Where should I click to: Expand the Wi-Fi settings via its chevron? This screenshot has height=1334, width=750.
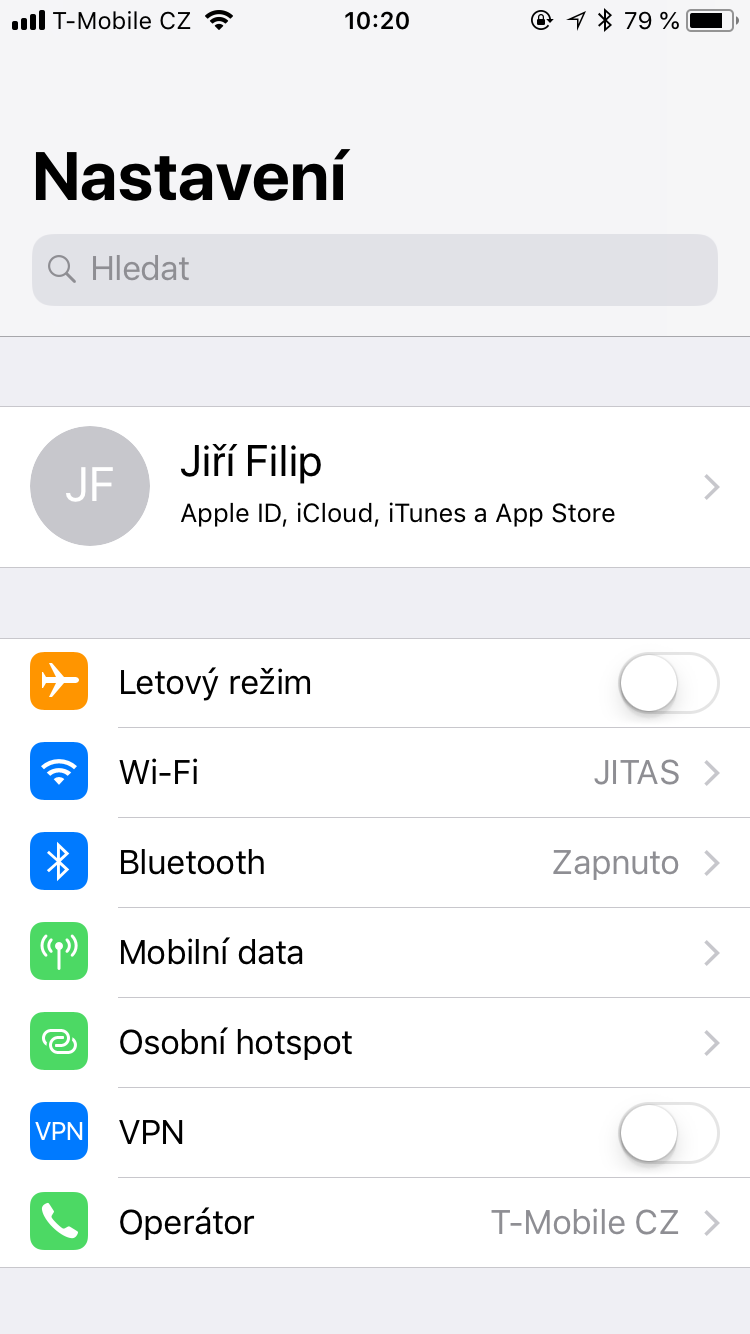tap(712, 771)
